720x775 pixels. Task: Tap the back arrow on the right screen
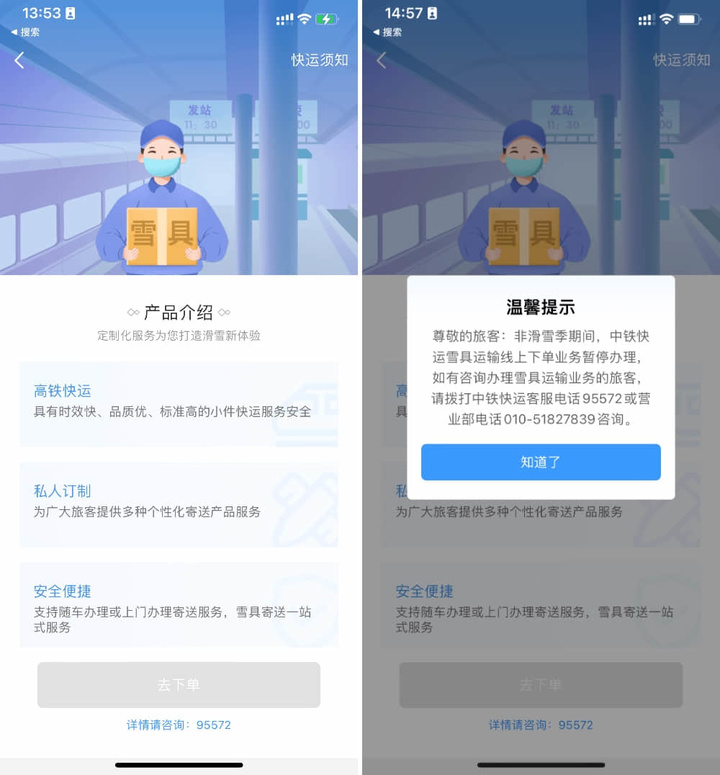382,61
